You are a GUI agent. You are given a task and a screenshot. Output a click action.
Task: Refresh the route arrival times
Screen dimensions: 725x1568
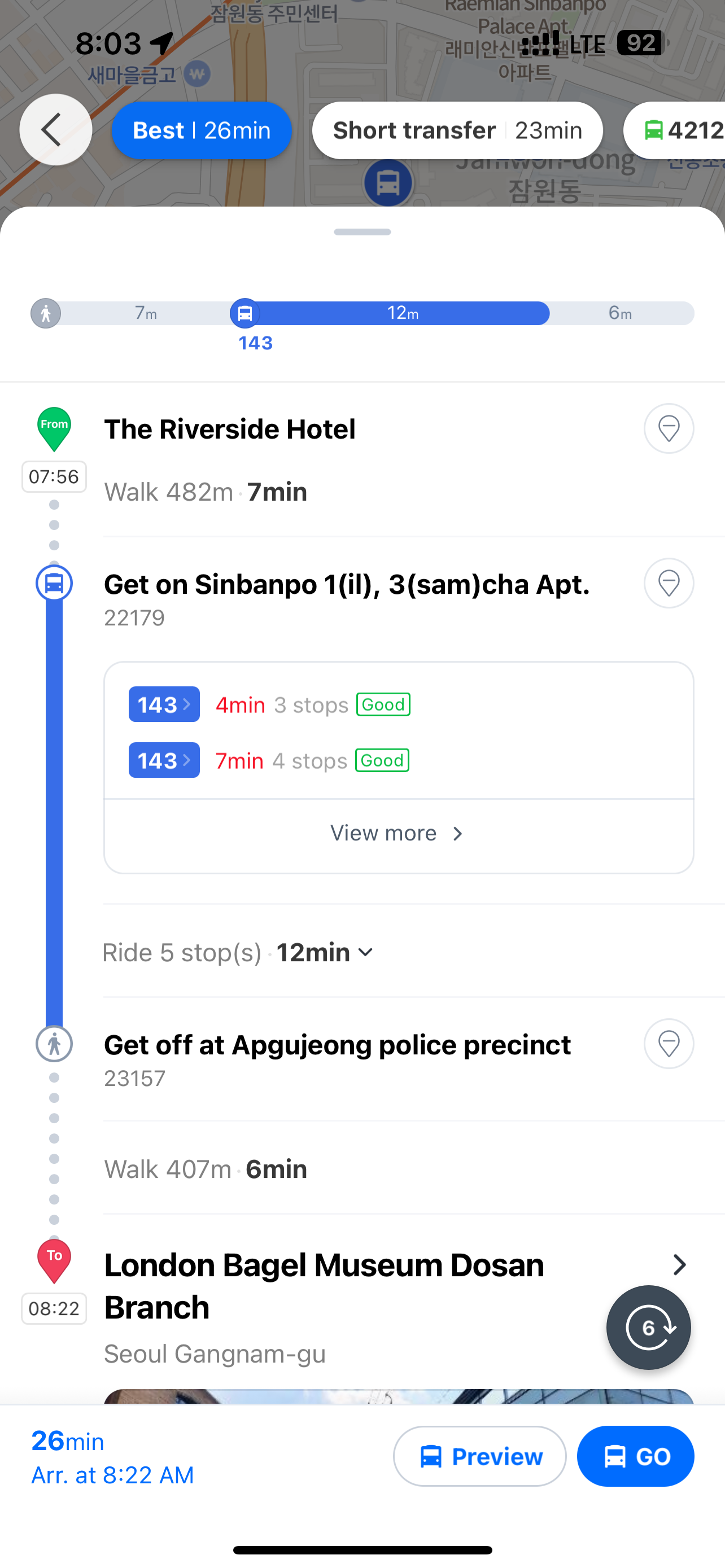click(648, 1328)
